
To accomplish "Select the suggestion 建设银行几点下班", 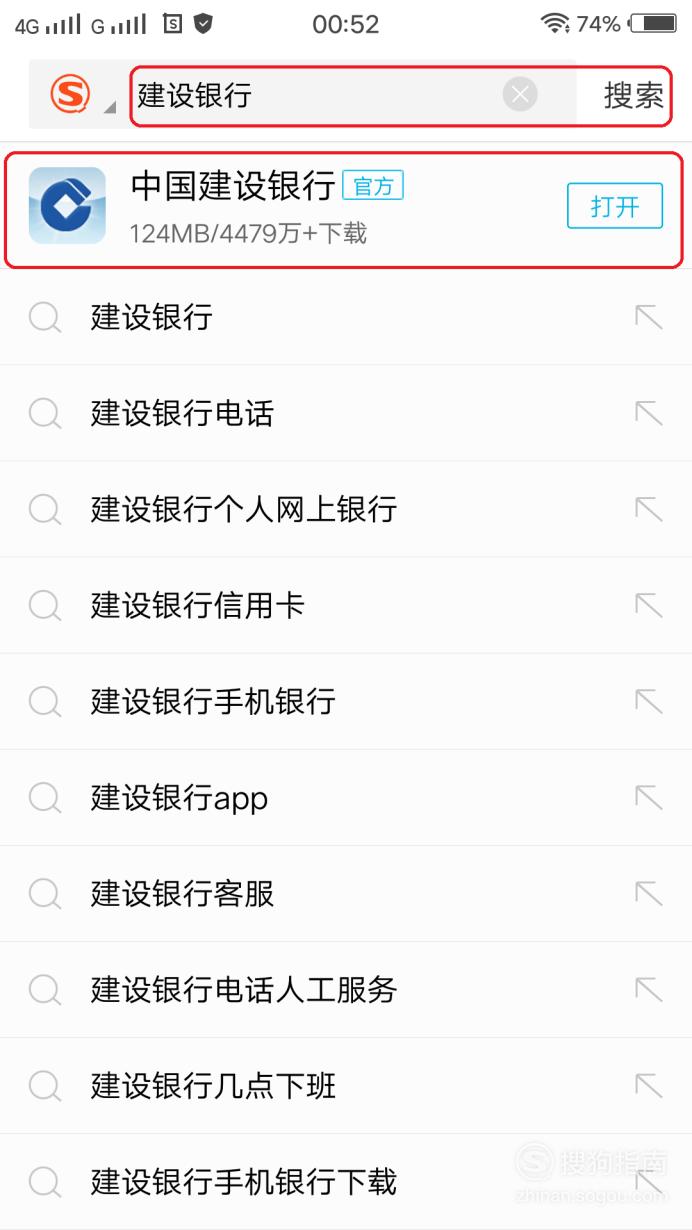I will pyautogui.click(x=346, y=1085).
